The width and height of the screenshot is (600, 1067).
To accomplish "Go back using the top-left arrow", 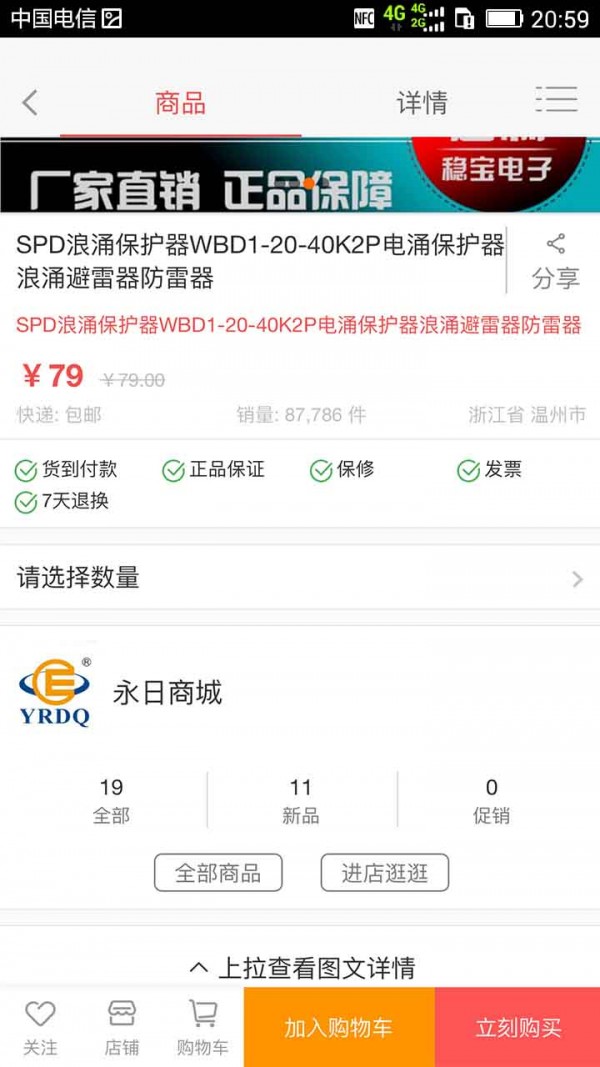I will pyautogui.click(x=30, y=102).
